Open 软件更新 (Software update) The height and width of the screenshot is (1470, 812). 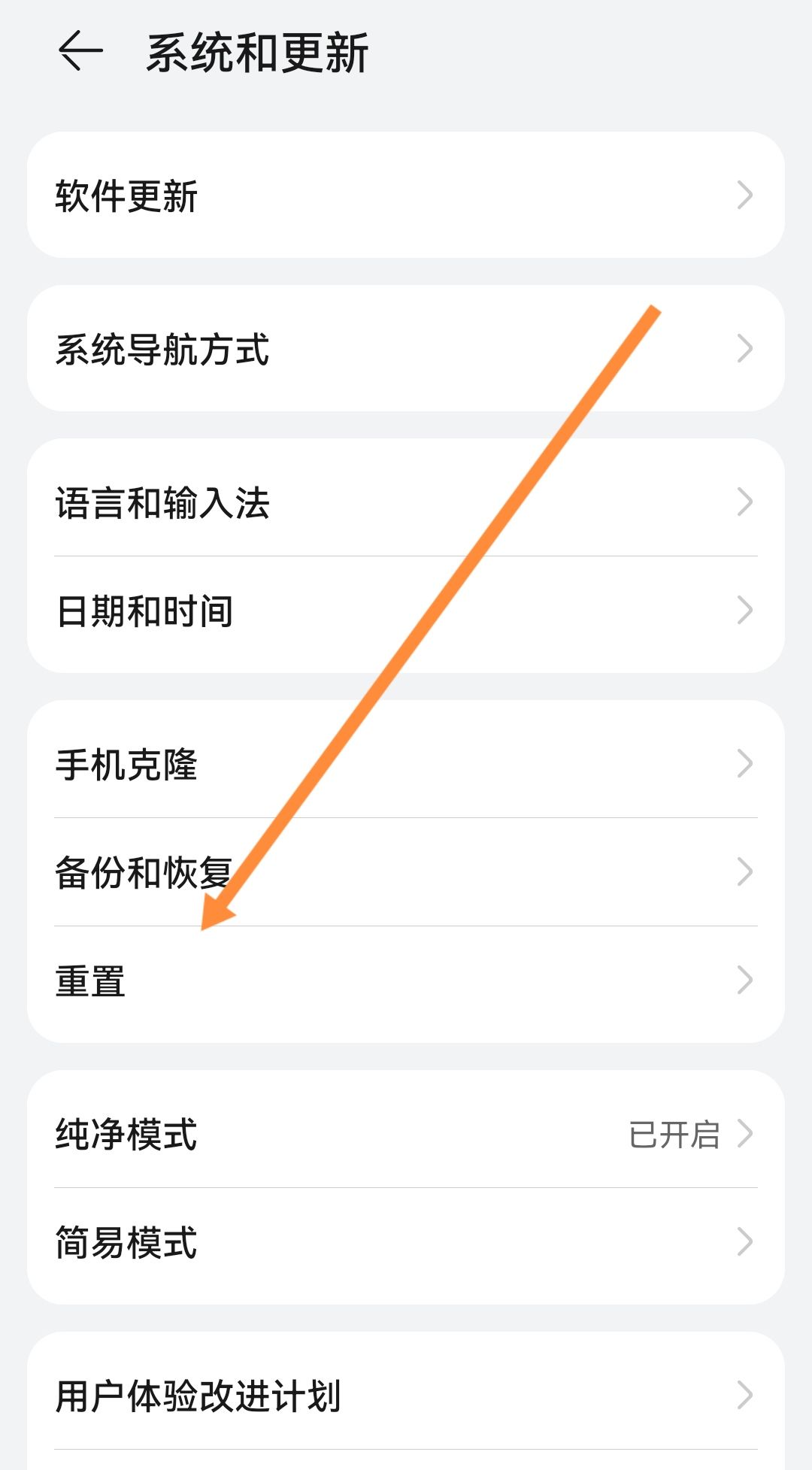point(301,196)
